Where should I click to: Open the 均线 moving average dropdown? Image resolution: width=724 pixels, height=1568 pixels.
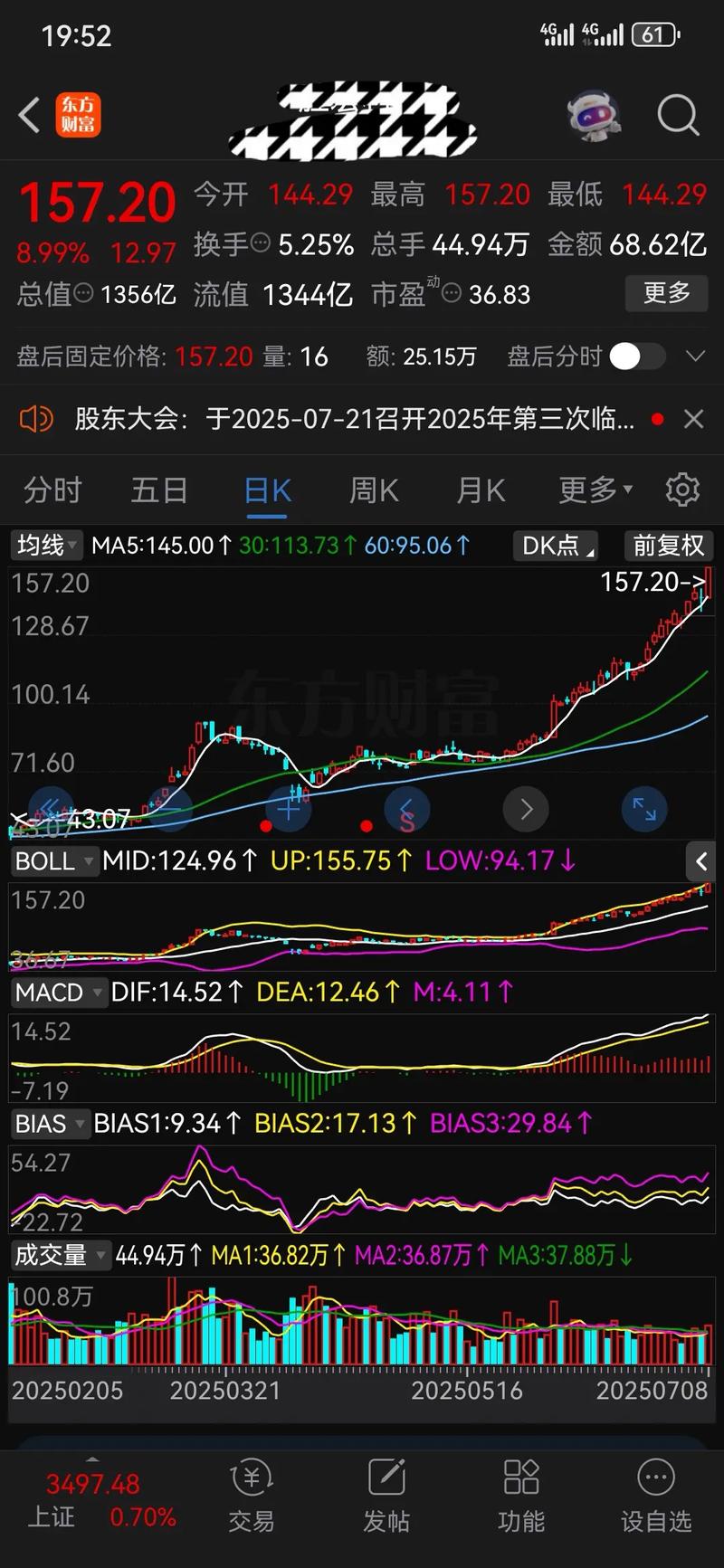point(45,545)
